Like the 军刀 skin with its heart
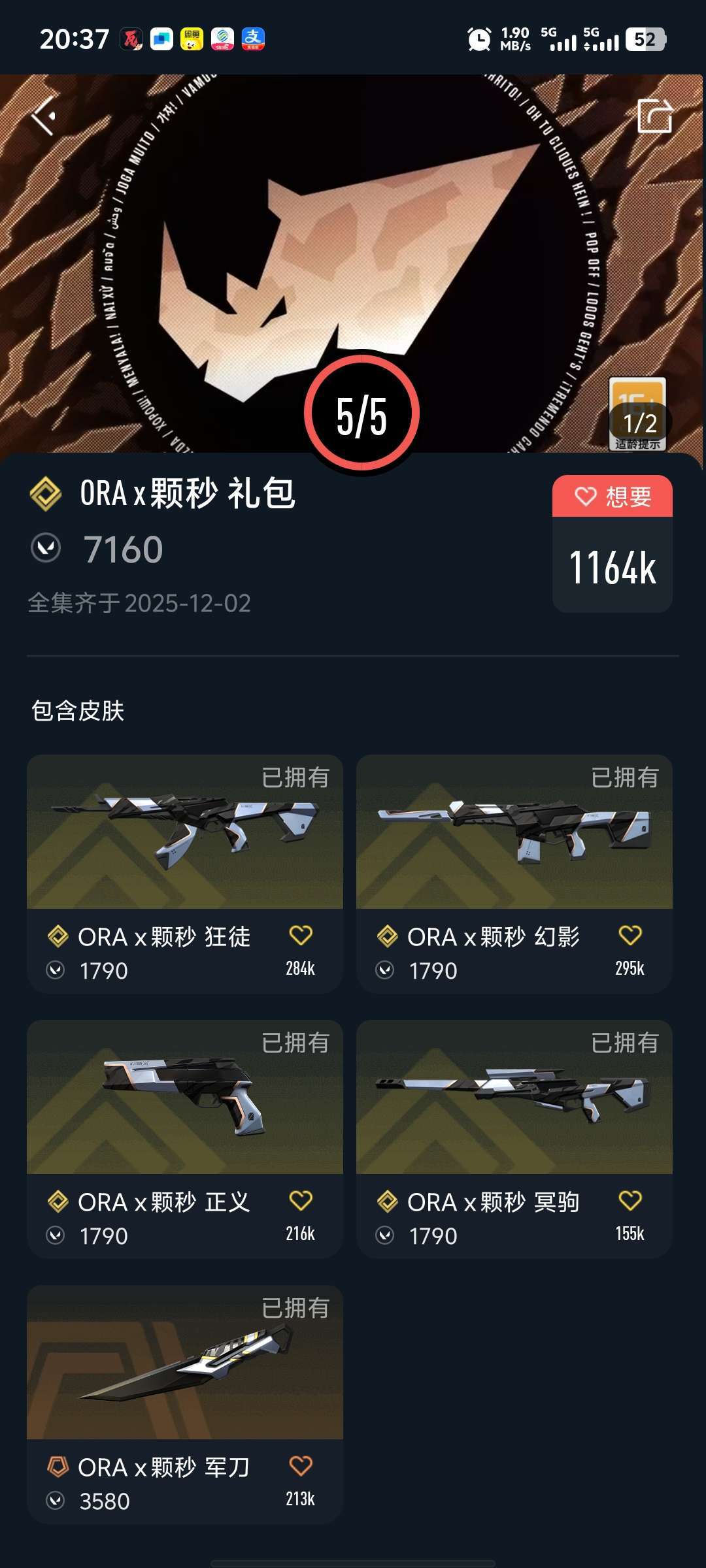This screenshot has height=1568, width=706. point(301,1465)
